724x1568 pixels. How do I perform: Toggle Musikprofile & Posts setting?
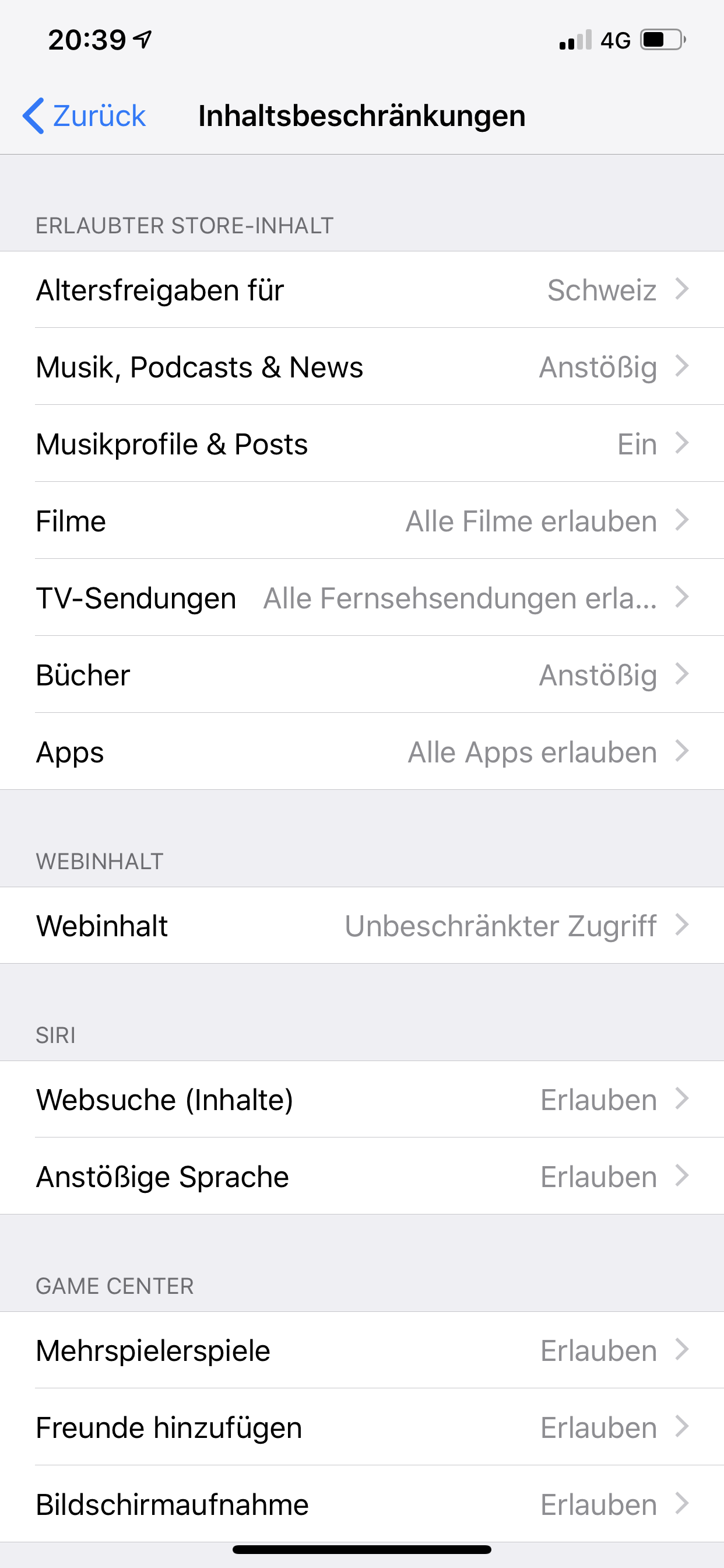coord(362,444)
